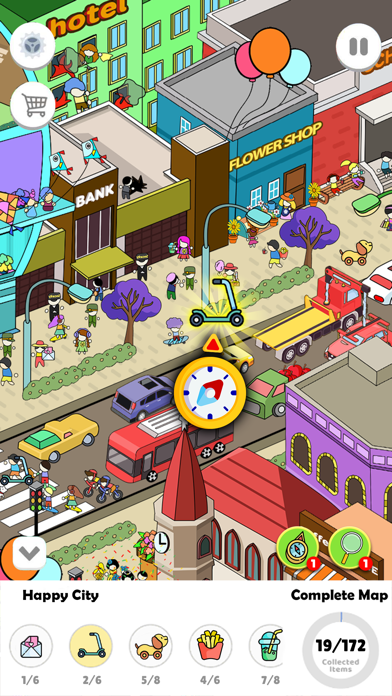This screenshot has height=696, width=392.
Task: Open the settings gear button
Action: click(x=32, y=46)
